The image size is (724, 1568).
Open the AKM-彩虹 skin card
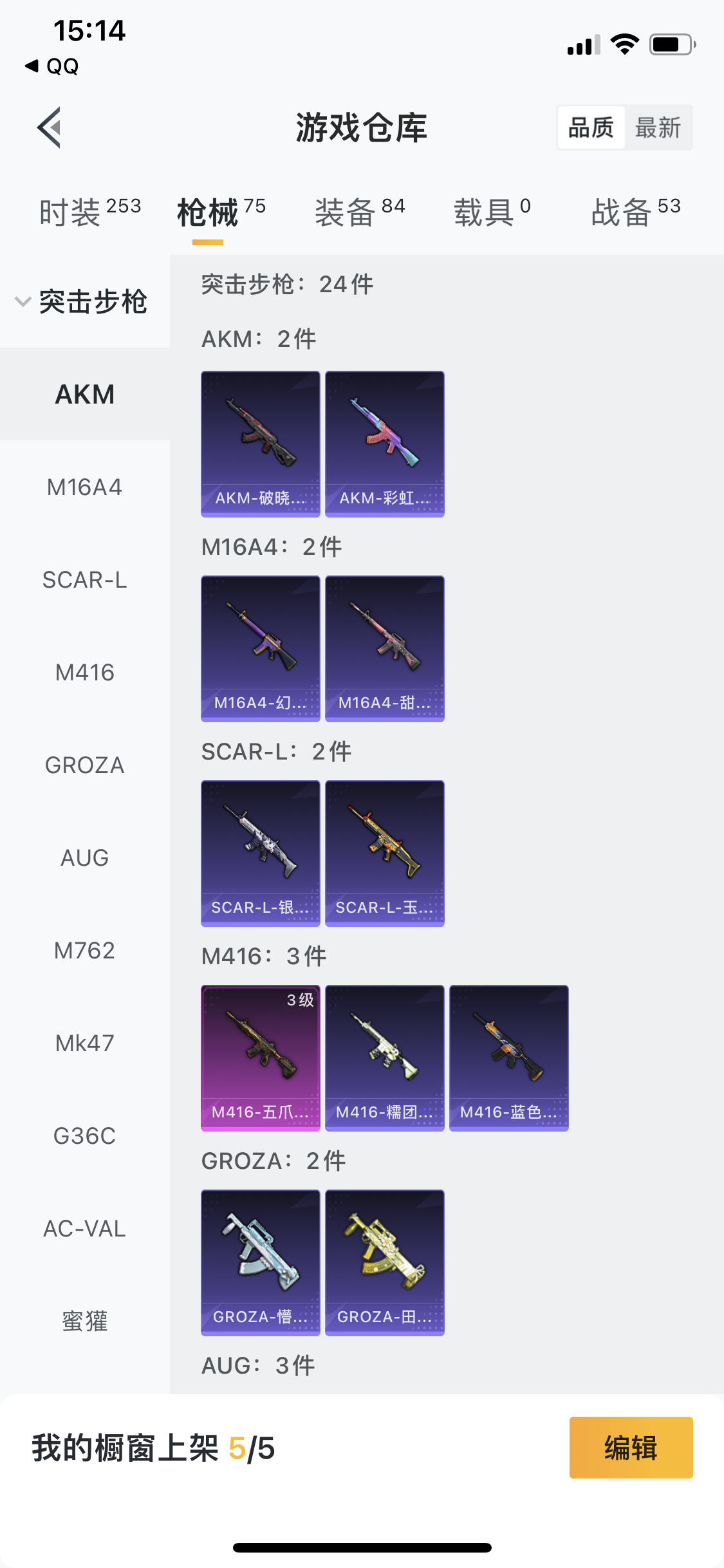[385, 443]
